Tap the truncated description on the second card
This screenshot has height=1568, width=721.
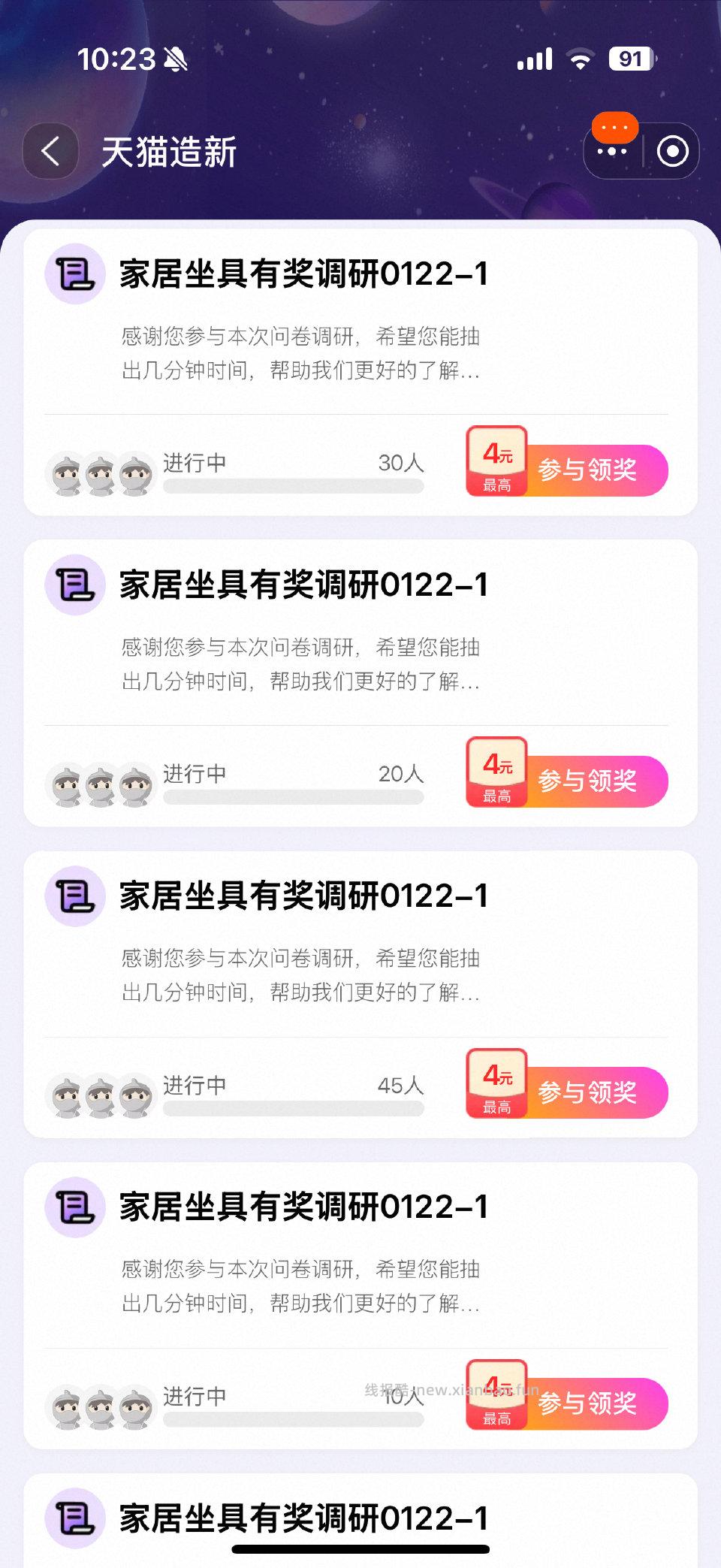click(300, 665)
